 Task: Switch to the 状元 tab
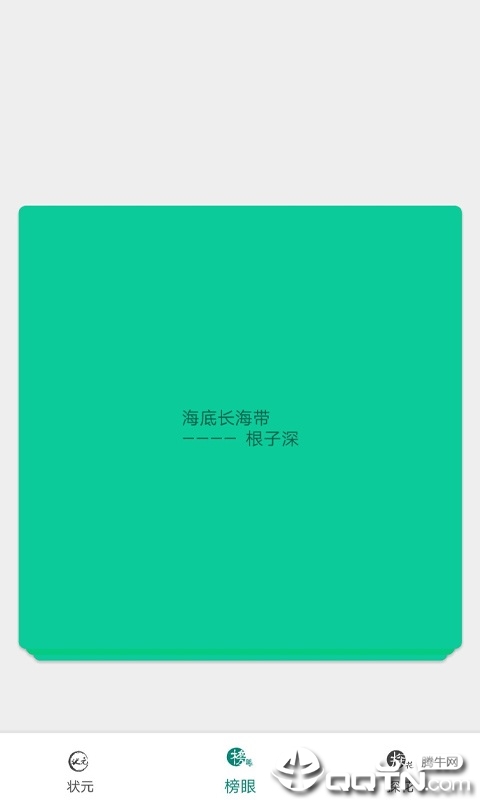(x=80, y=771)
